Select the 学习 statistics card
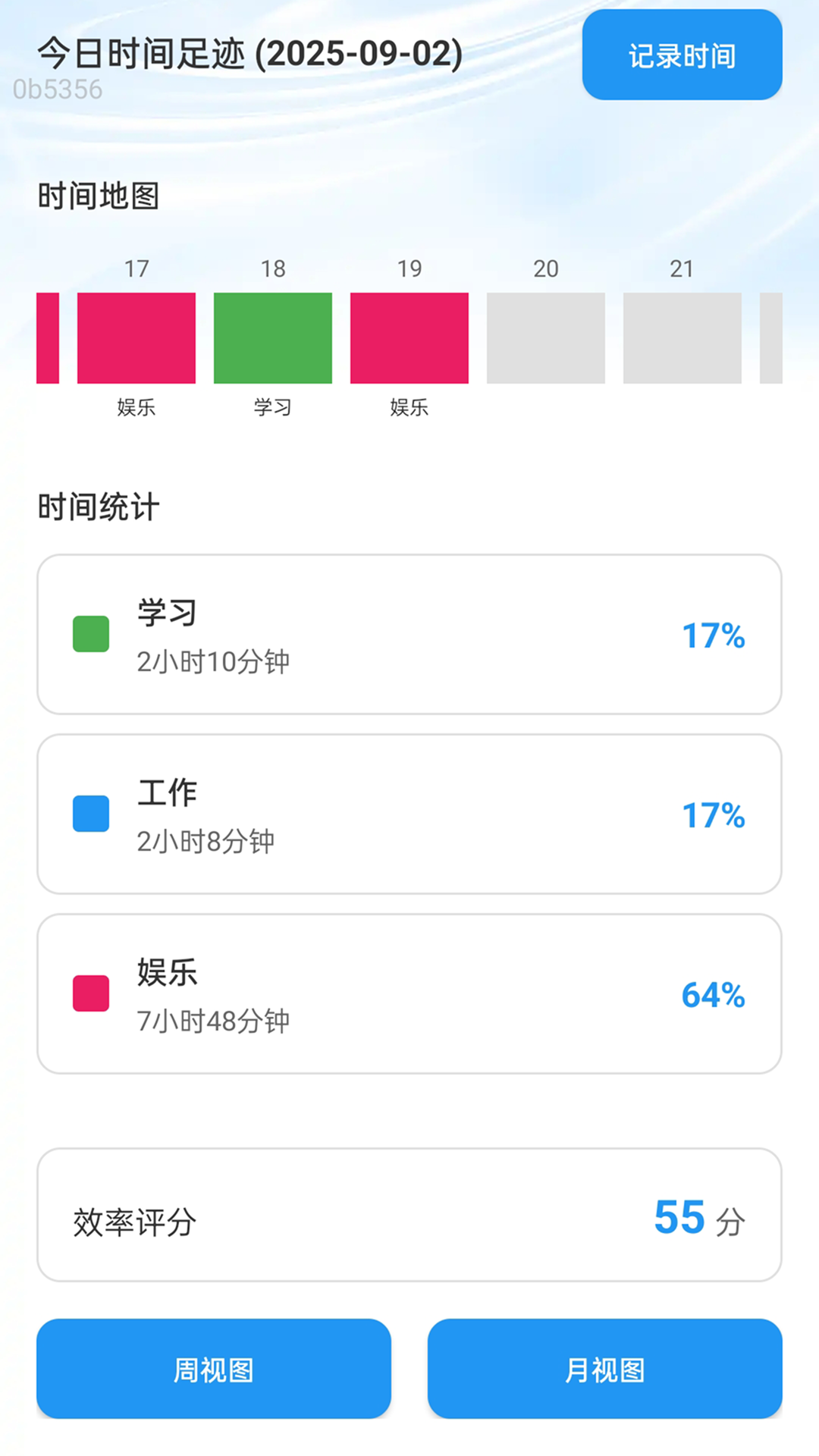819x1456 pixels. pos(409,635)
